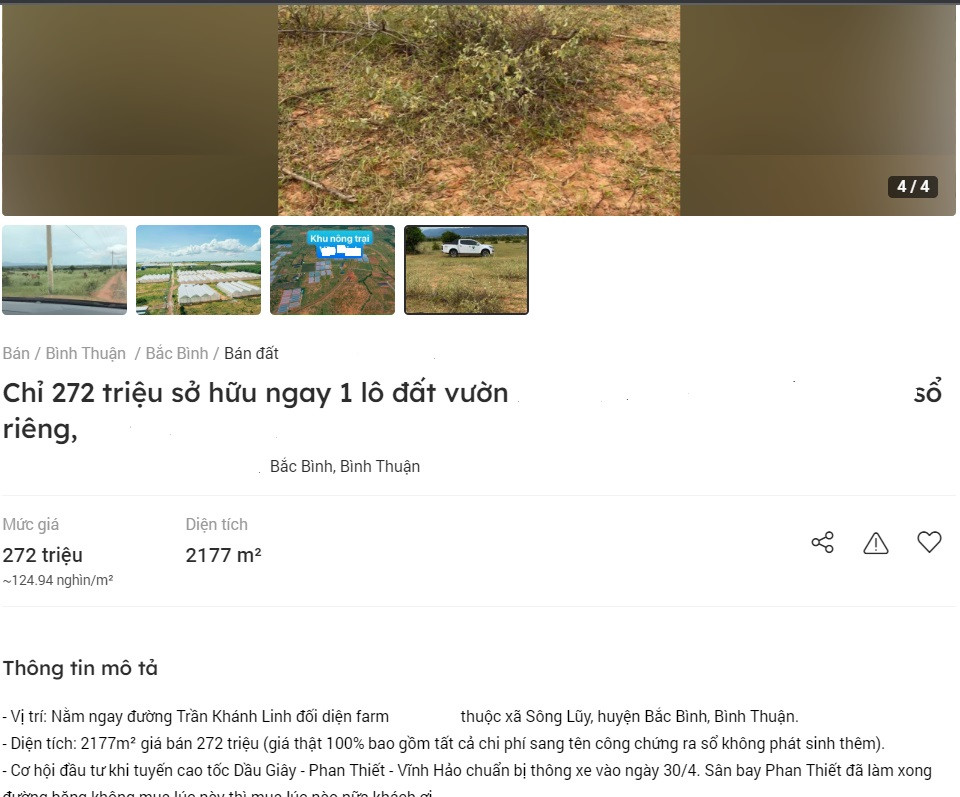Image resolution: width=960 pixels, height=797 pixels.
Task: Save listing with heart icon
Action: click(929, 542)
